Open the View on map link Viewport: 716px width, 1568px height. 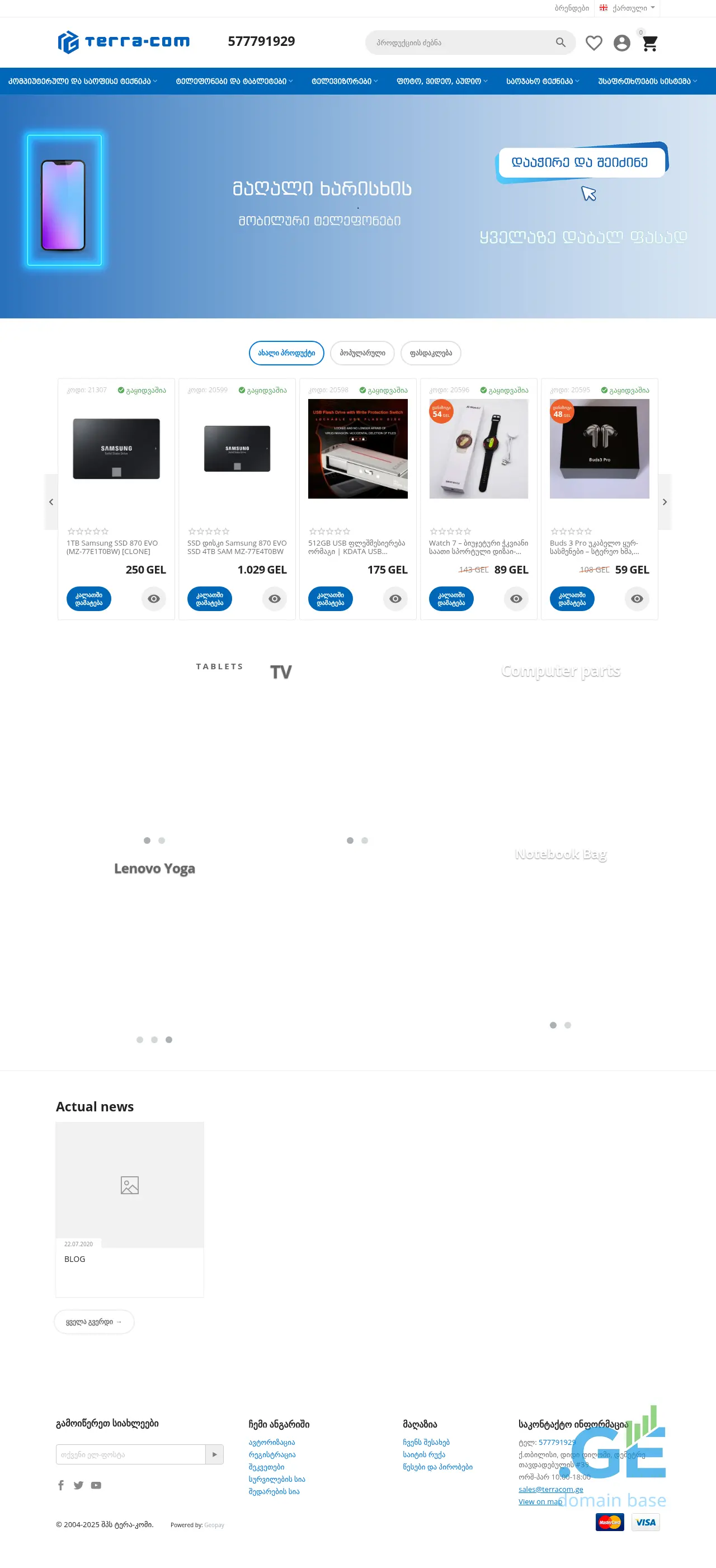pyautogui.click(x=540, y=1501)
